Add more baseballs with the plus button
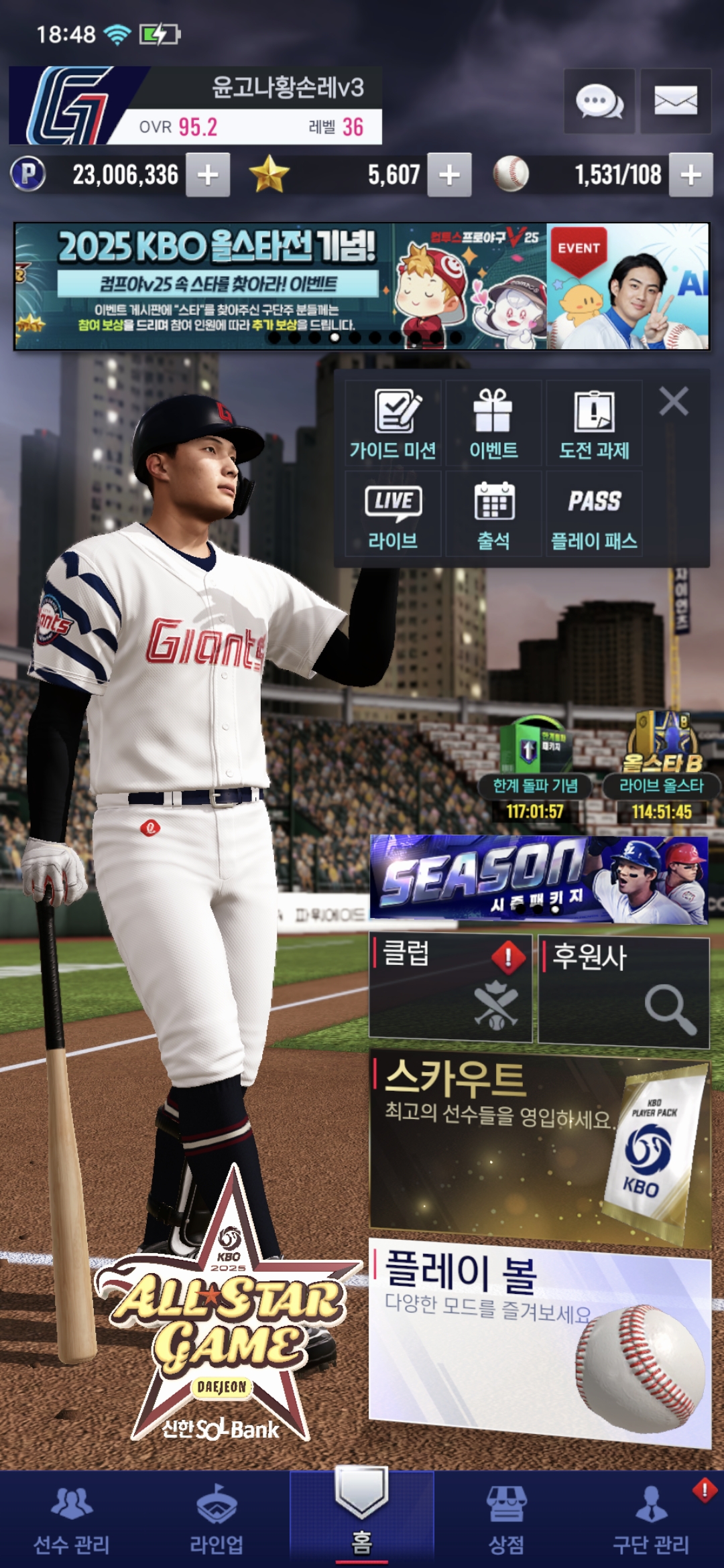Image resolution: width=724 pixels, height=1568 pixels. 690,175
